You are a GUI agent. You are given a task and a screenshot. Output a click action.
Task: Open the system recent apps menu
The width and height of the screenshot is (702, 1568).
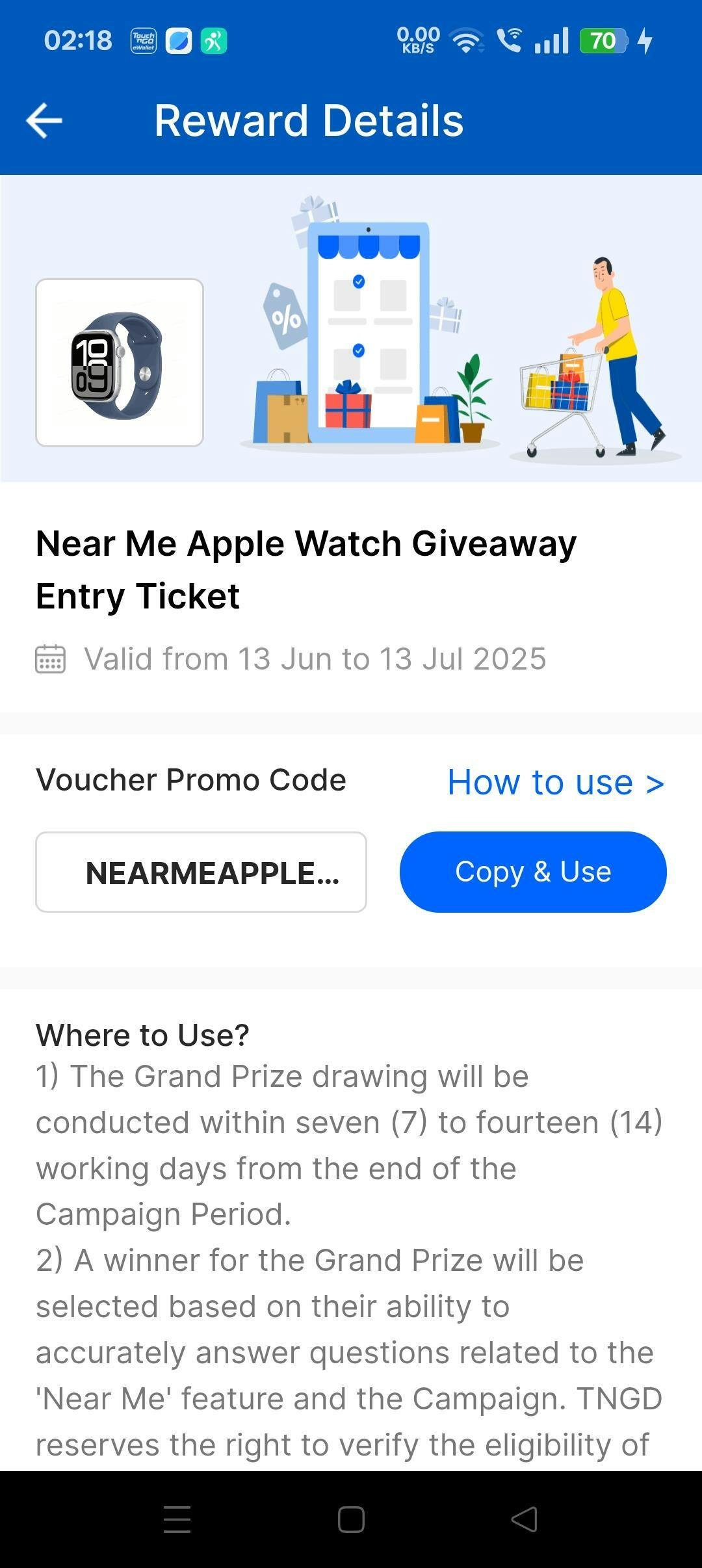[x=177, y=1519]
